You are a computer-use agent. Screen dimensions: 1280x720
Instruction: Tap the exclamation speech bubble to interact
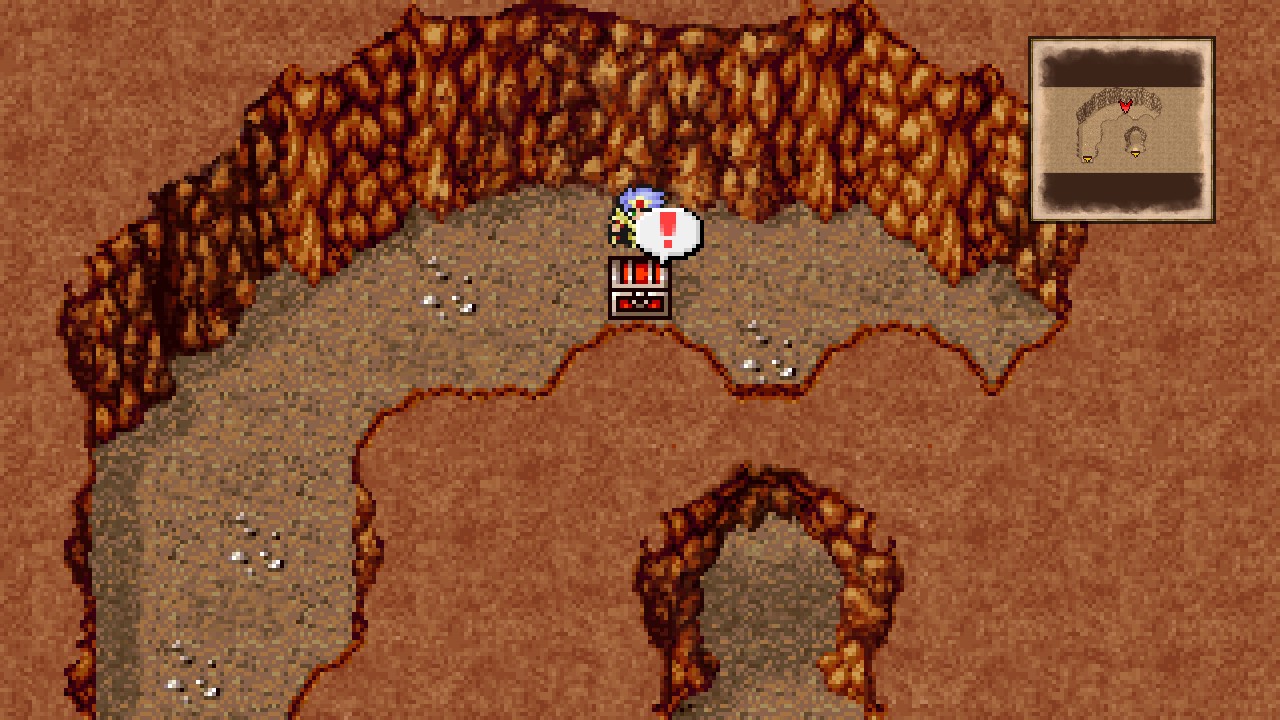(668, 232)
